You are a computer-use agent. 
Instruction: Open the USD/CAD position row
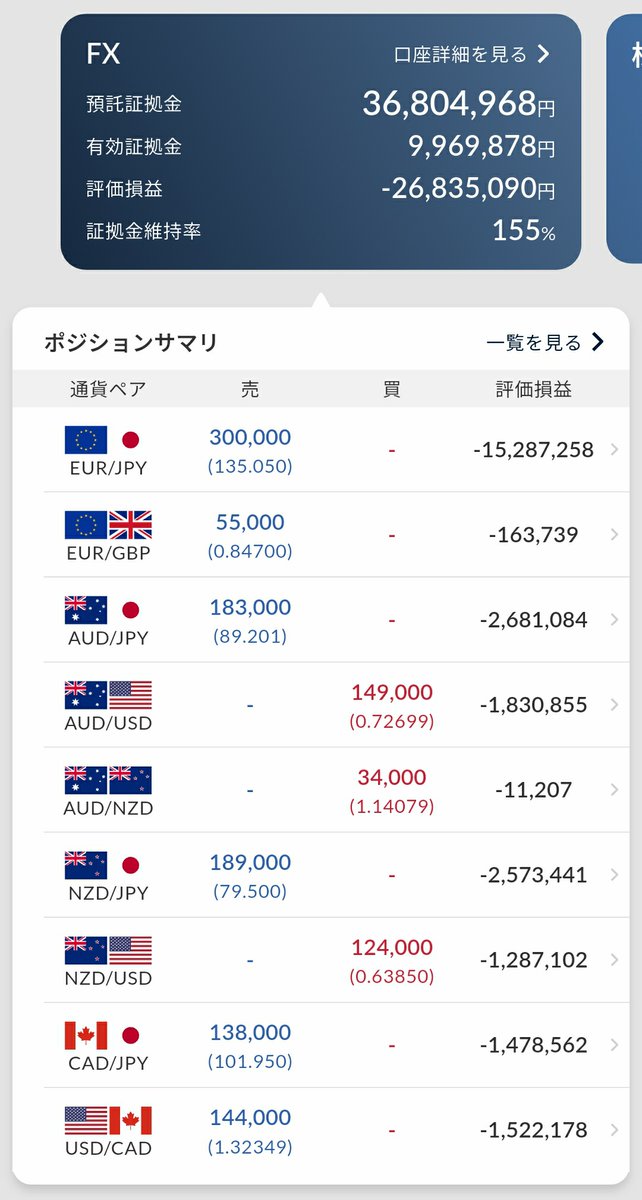click(x=321, y=1130)
